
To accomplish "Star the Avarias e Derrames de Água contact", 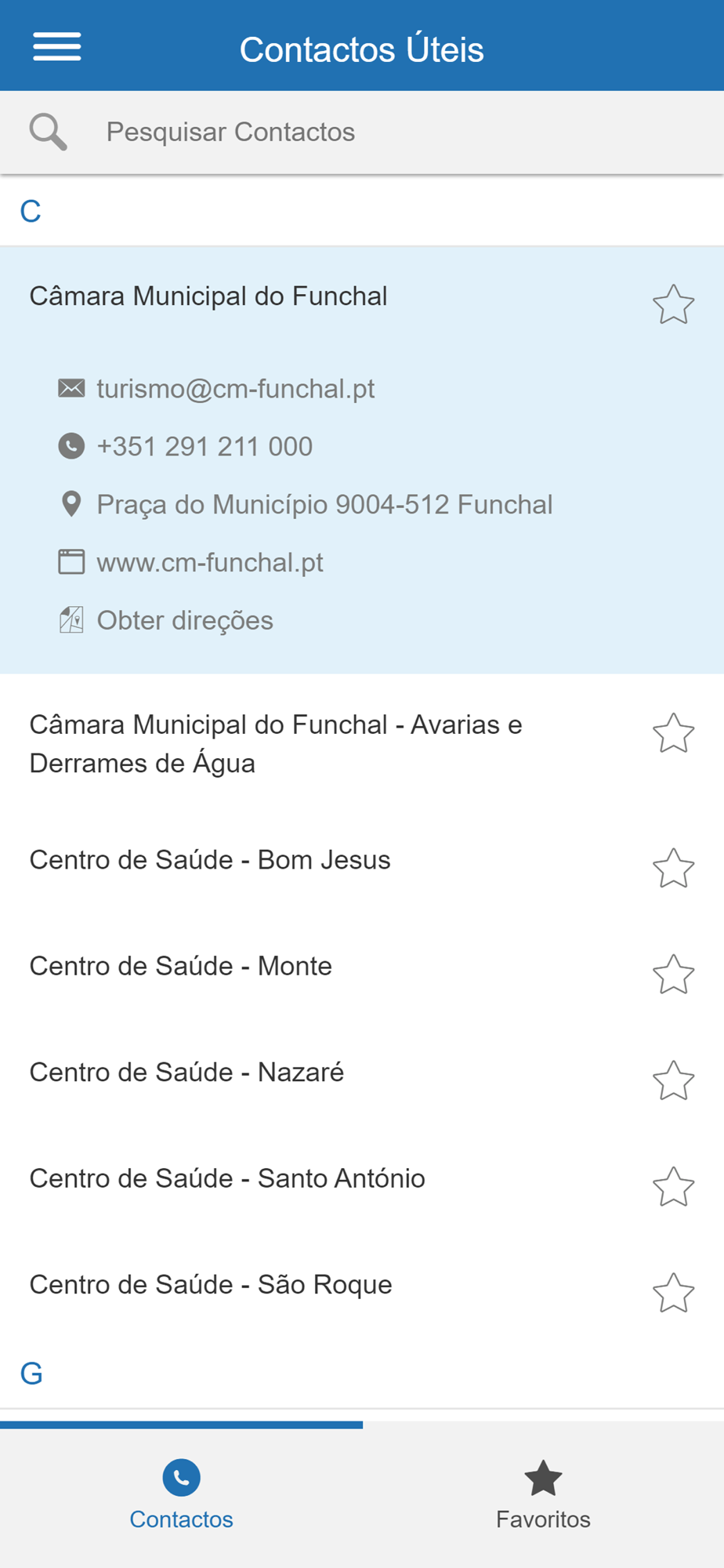I will click(673, 734).
